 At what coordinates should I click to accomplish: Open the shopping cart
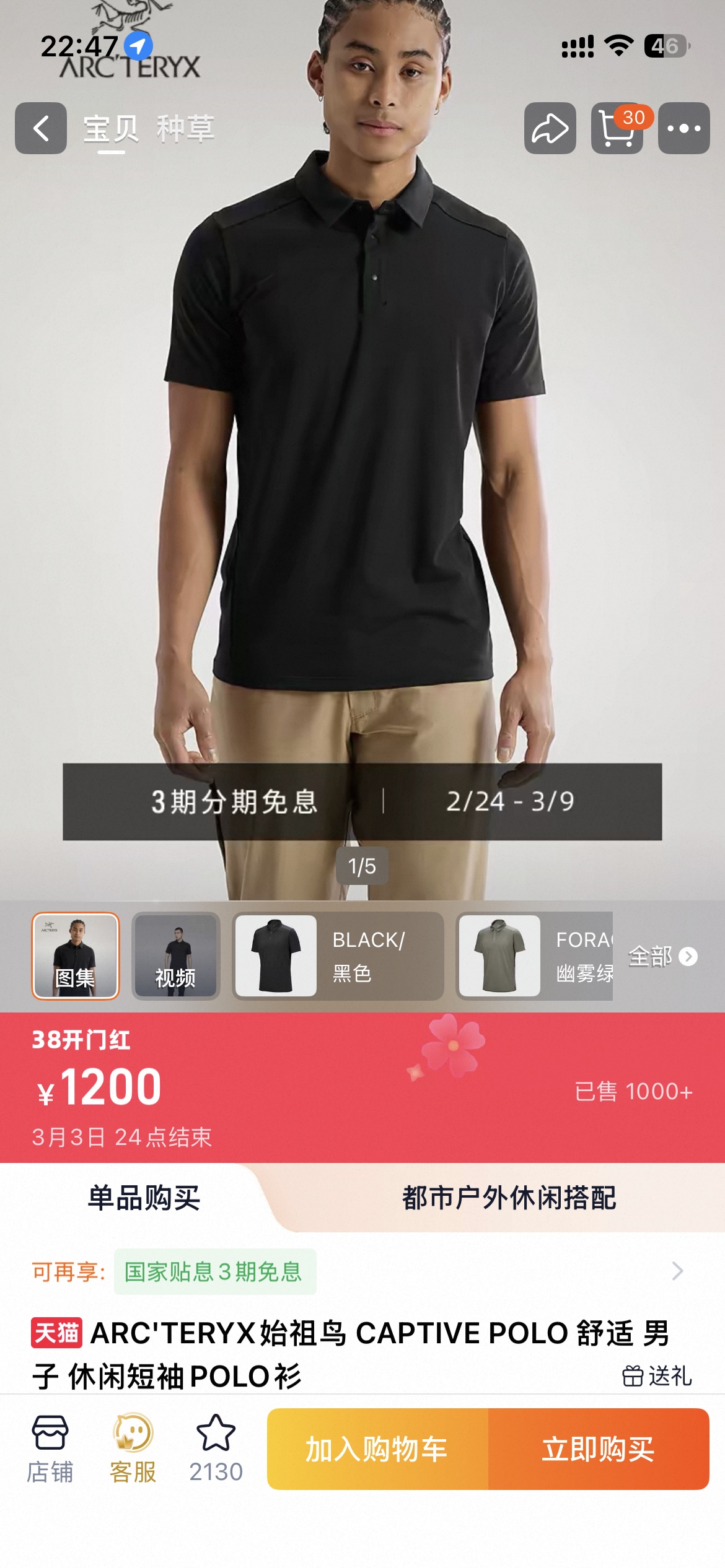617,128
